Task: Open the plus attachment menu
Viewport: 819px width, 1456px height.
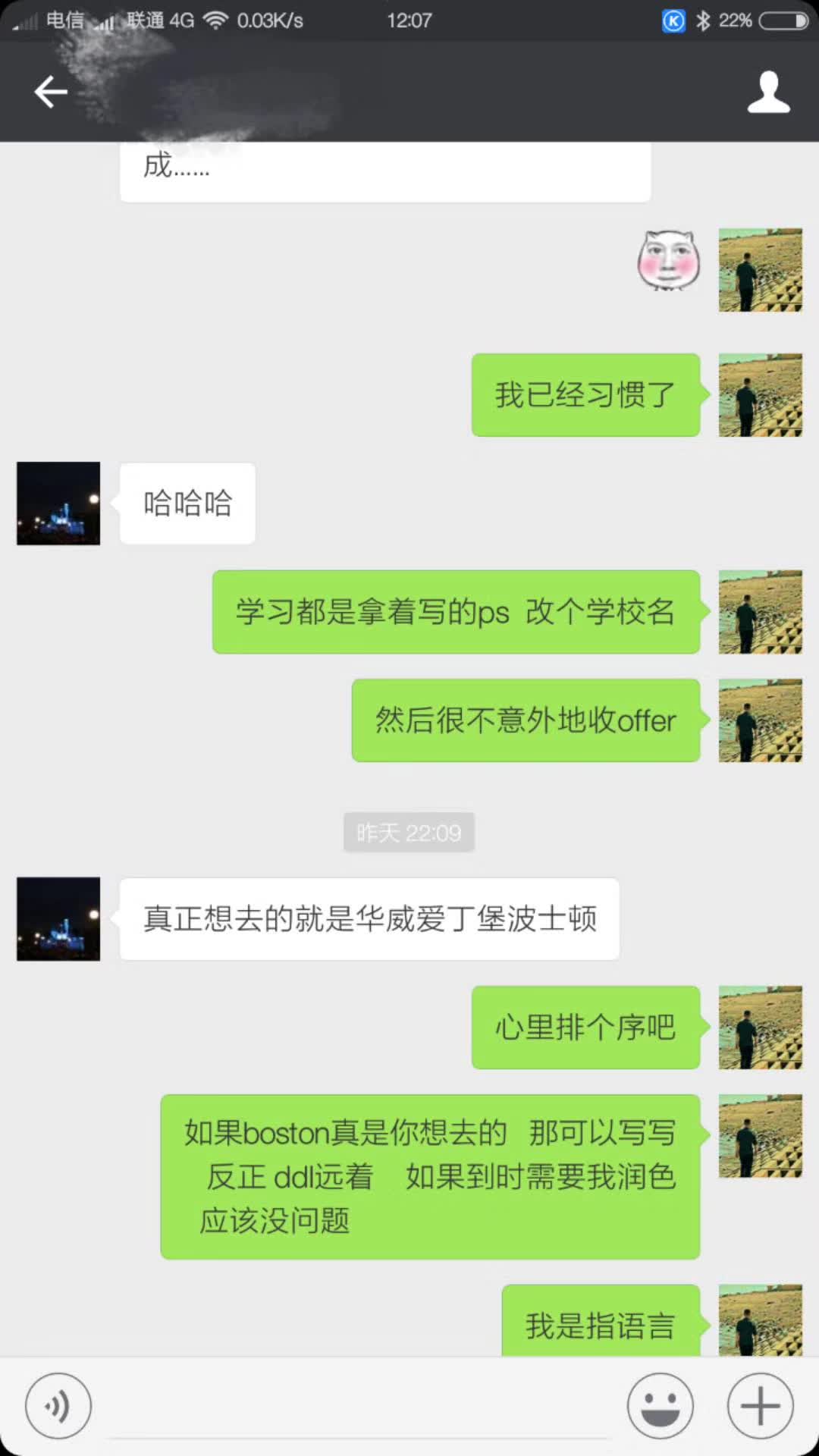Action: [x=760, y=1405]
